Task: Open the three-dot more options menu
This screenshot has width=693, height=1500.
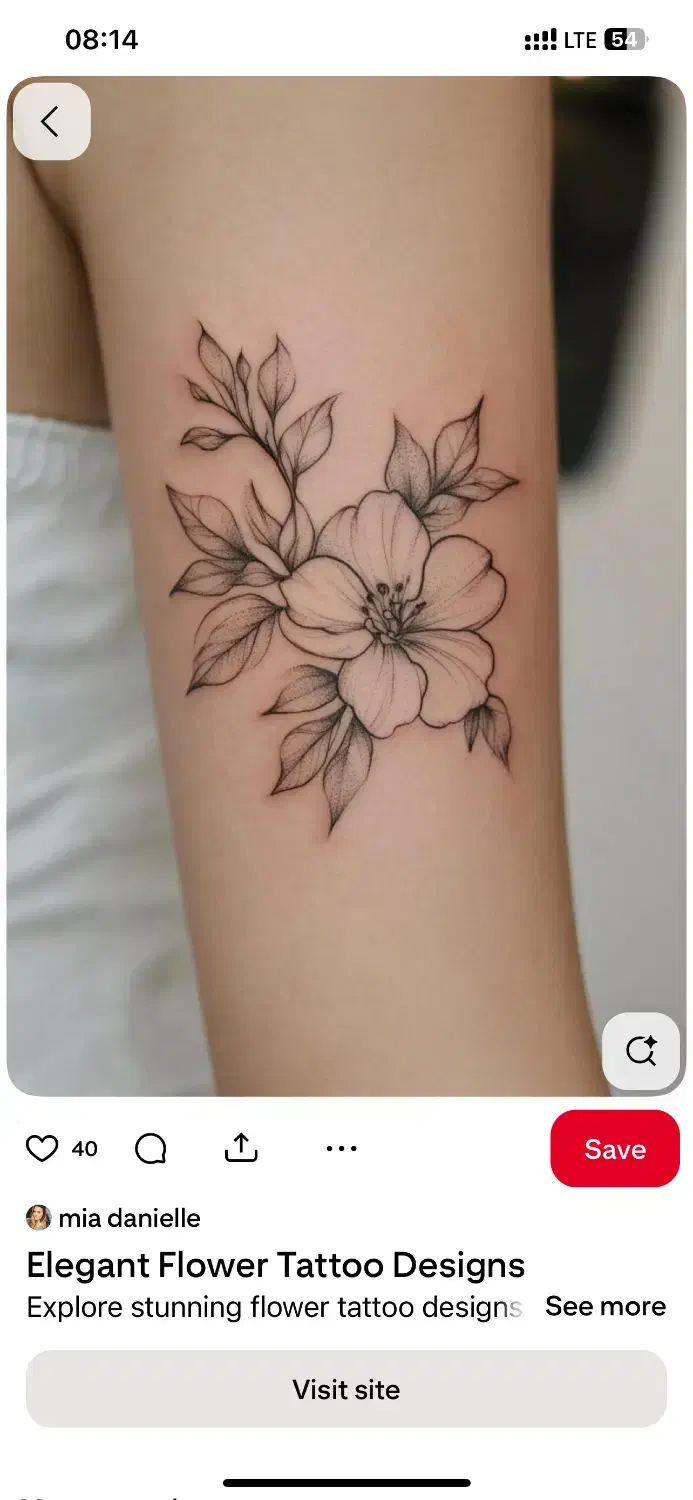Action: pyautogui.click(x=342, y=1149)
